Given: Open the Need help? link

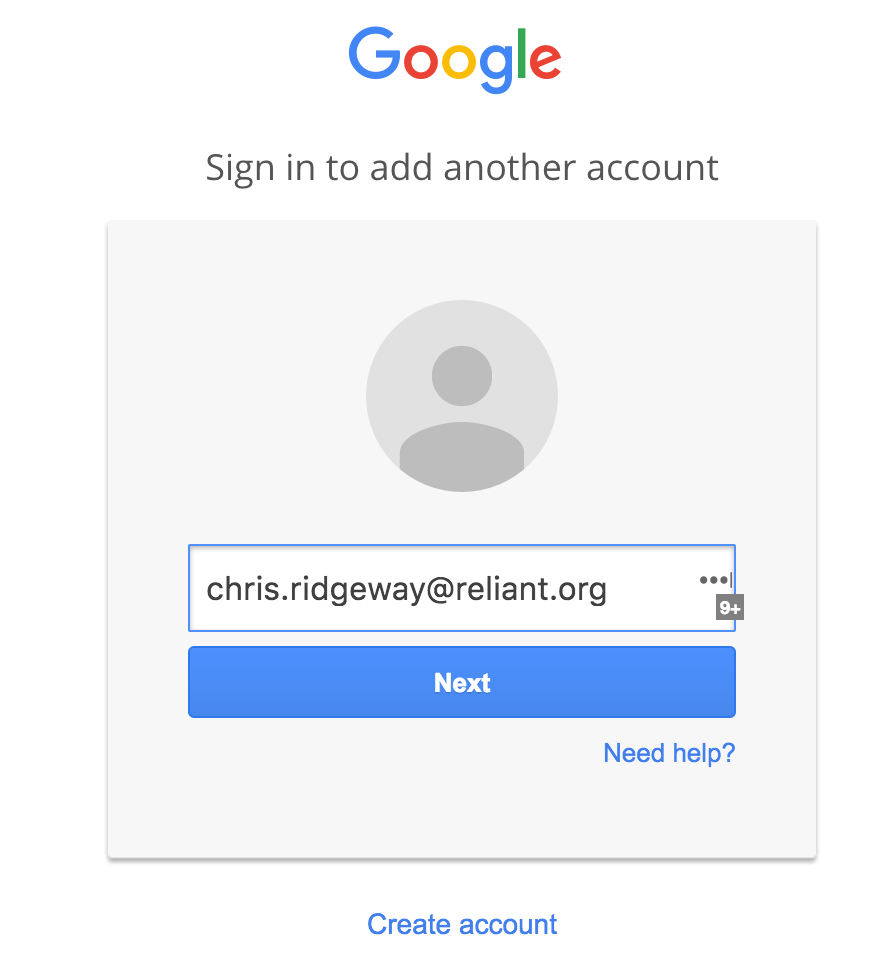Looking at the screenshot, I should (x=669, y=752).
